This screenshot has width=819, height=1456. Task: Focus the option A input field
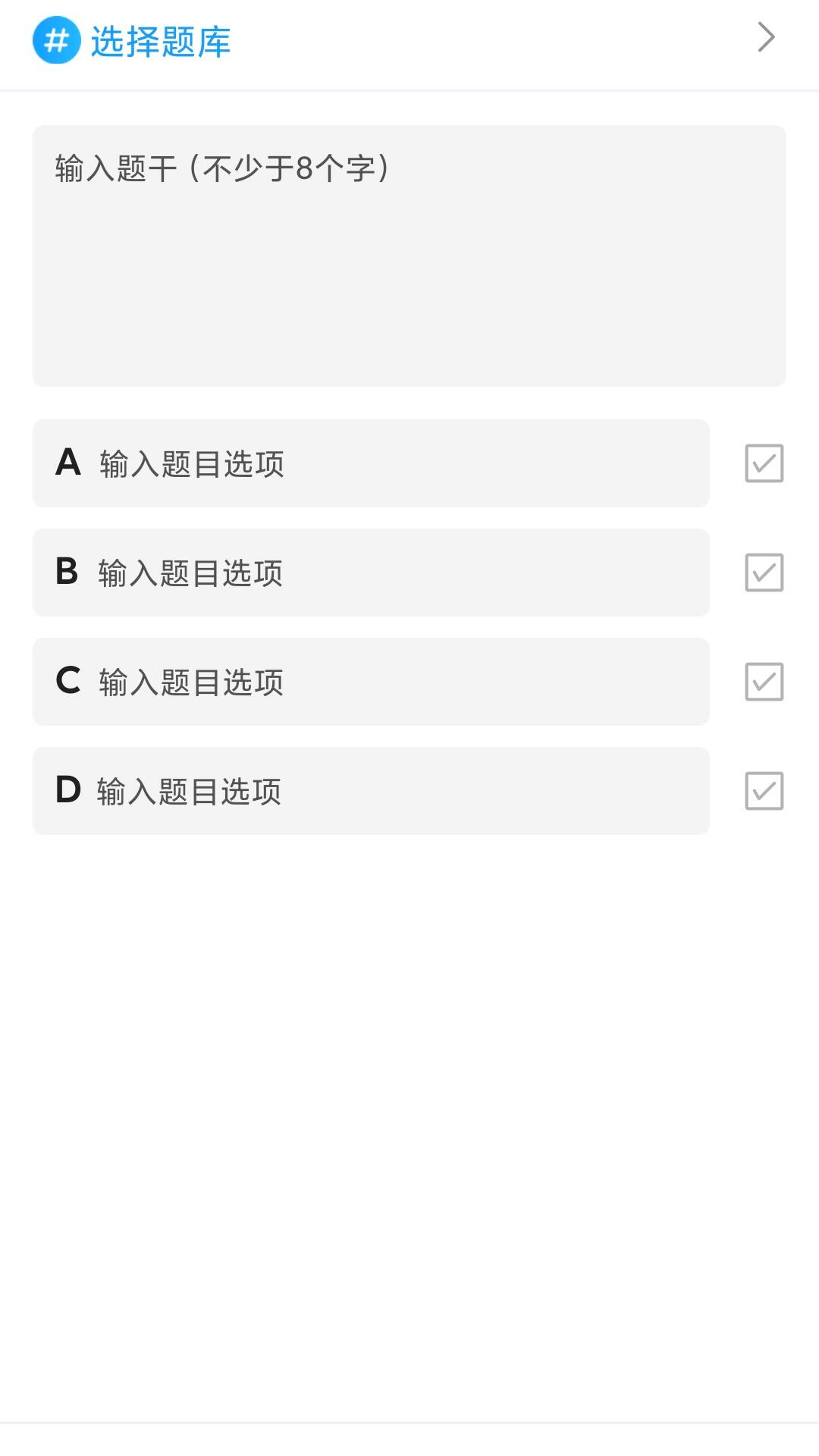point(371,463)
